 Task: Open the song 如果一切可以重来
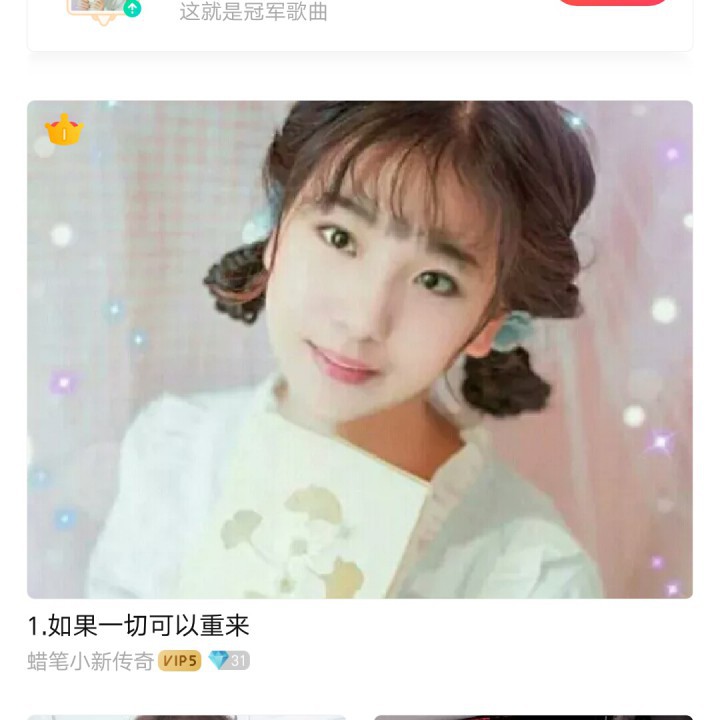click(138, 626)
